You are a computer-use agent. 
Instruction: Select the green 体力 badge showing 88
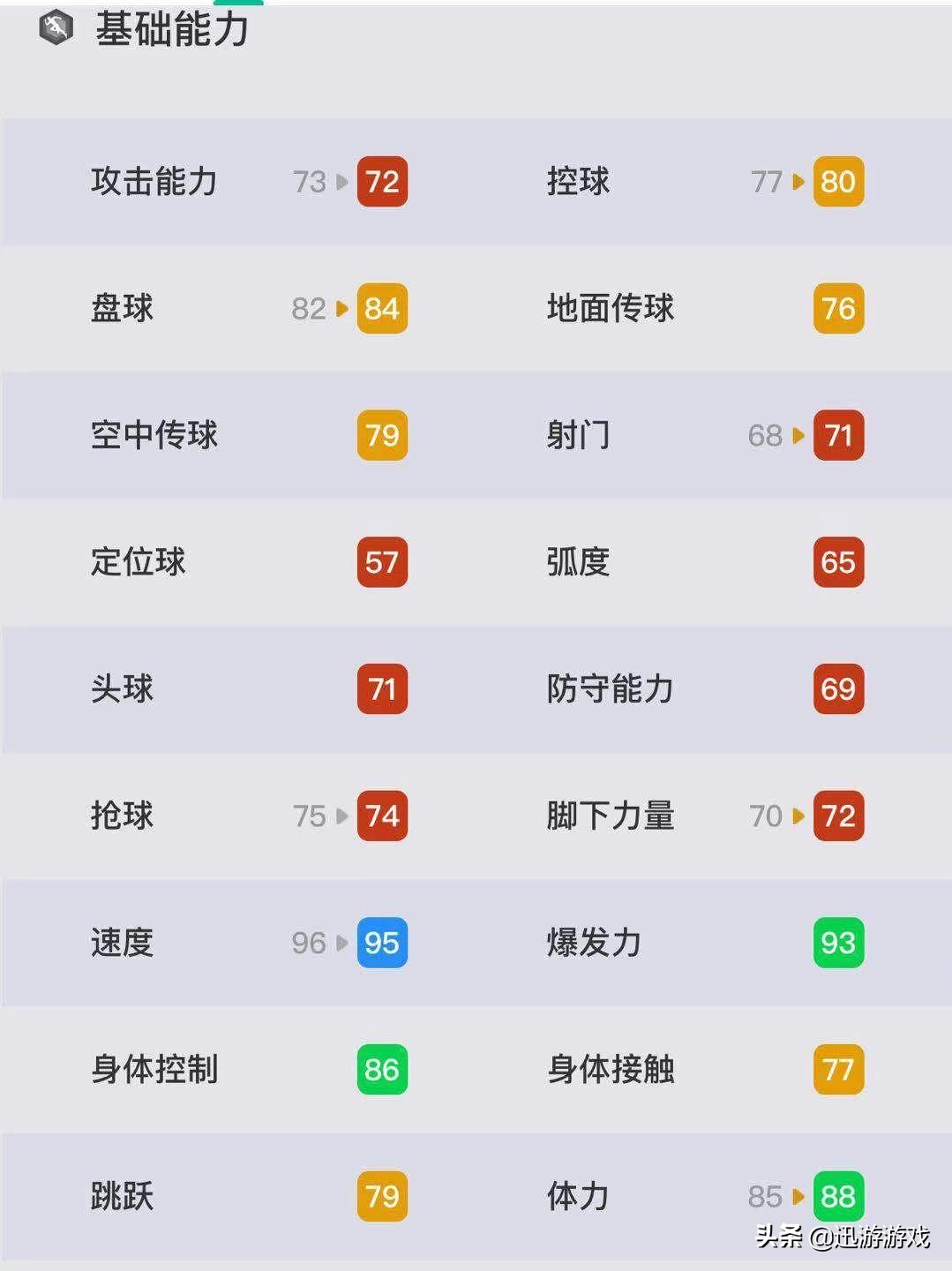click(x=836, y=1196)
